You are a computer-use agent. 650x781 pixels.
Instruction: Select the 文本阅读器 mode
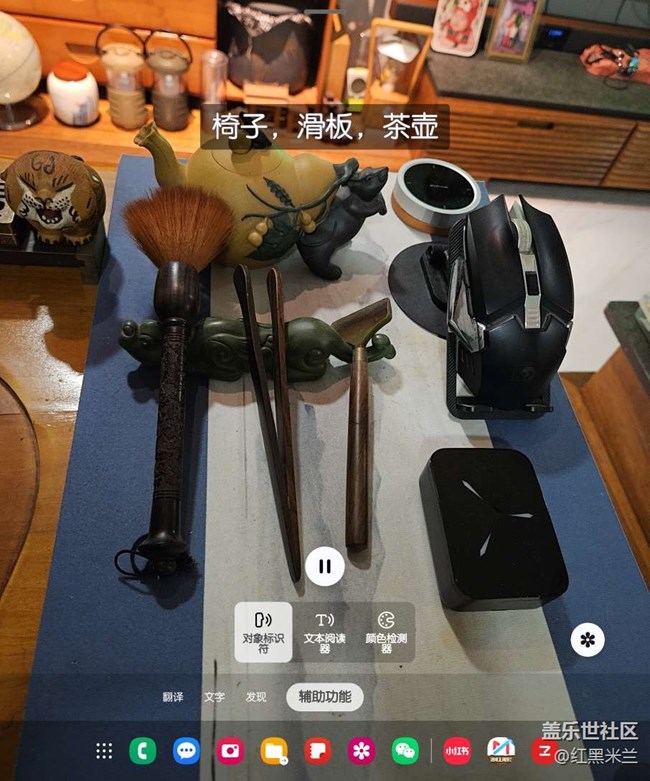coord(325,632)
